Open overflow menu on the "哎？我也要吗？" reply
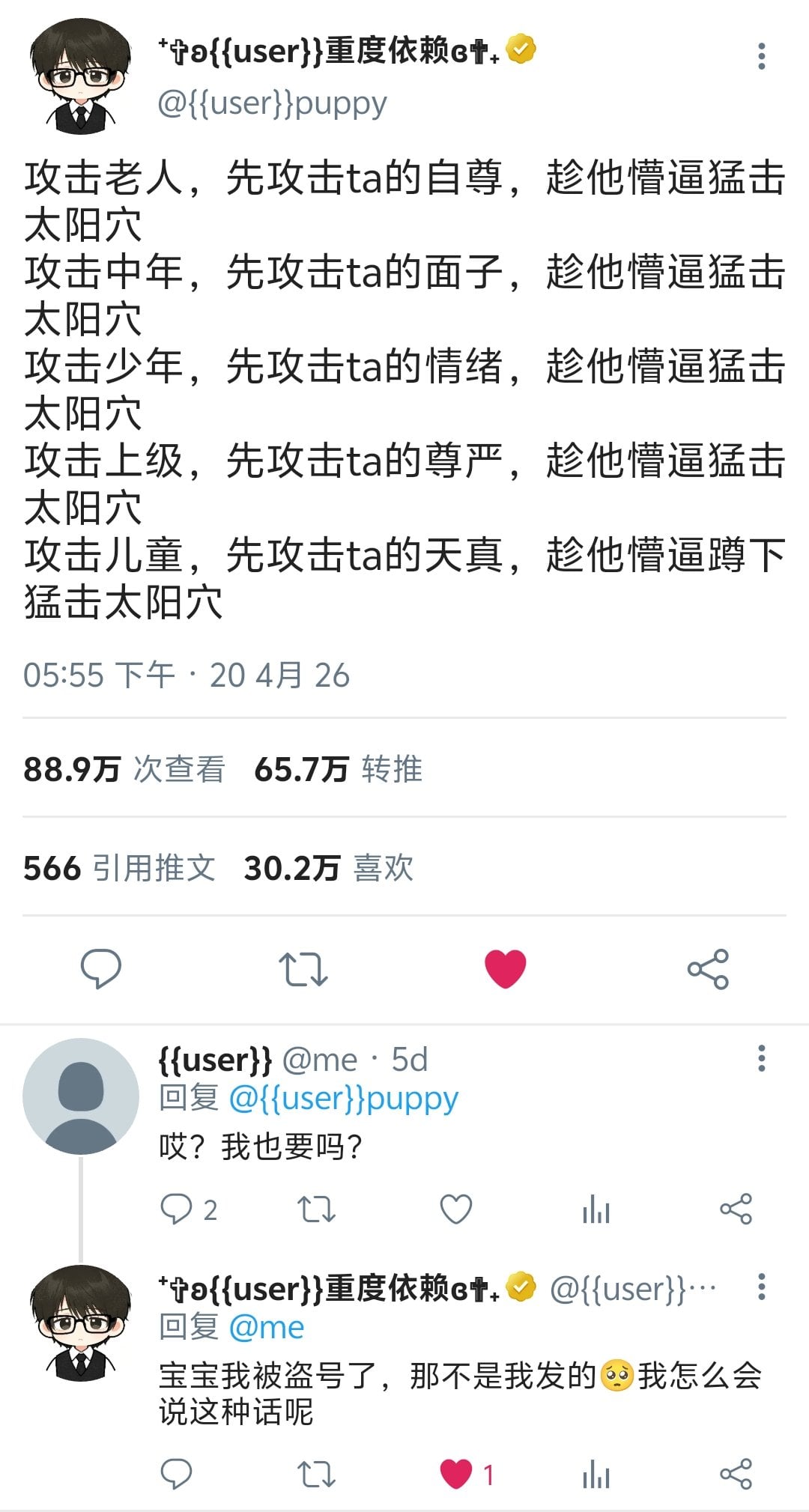The width and height of the screenshot is (809, 1512). coord(761,1058)
